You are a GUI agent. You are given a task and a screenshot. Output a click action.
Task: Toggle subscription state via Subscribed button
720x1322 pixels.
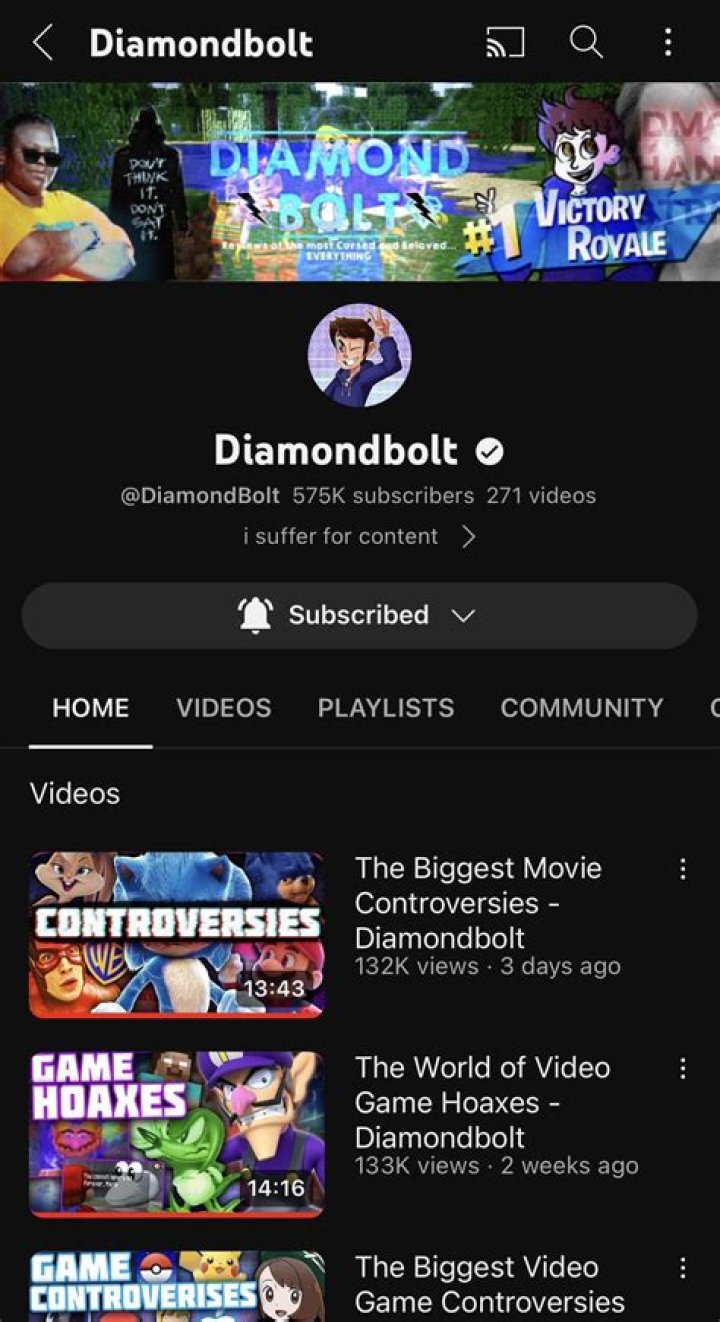[x=357, y=615]
